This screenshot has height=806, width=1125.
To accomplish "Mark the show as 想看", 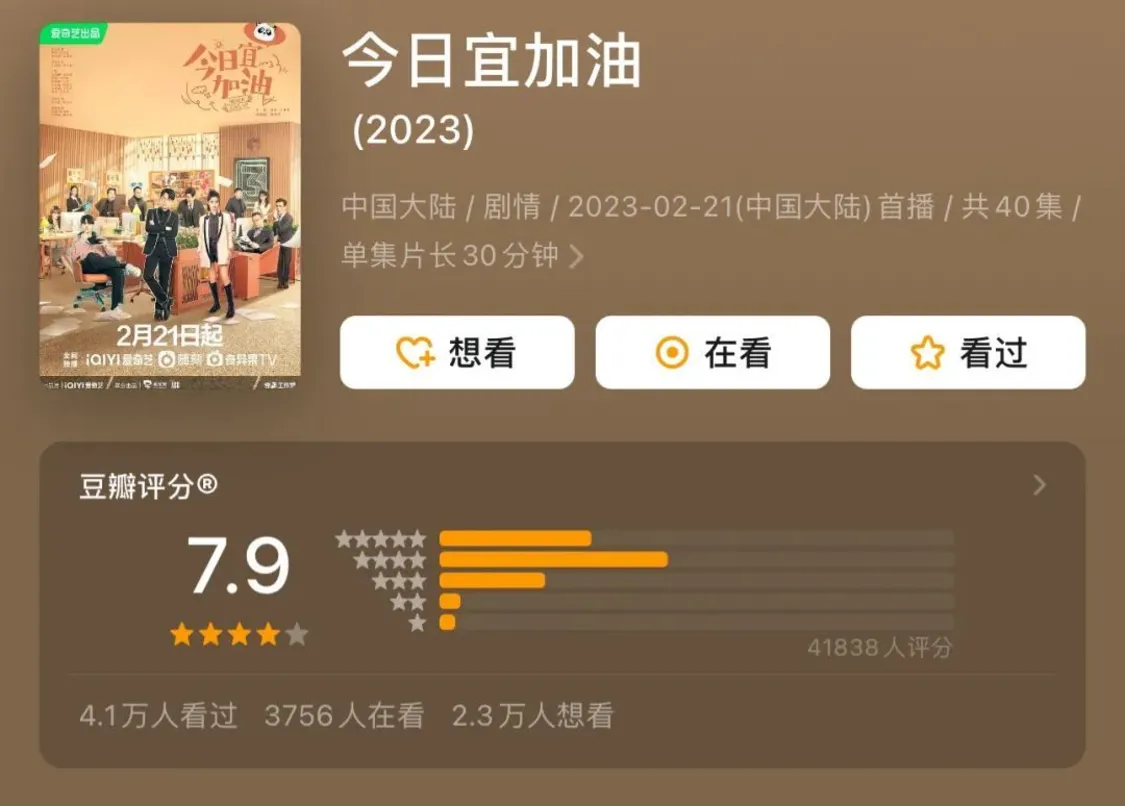I will 457,353.
